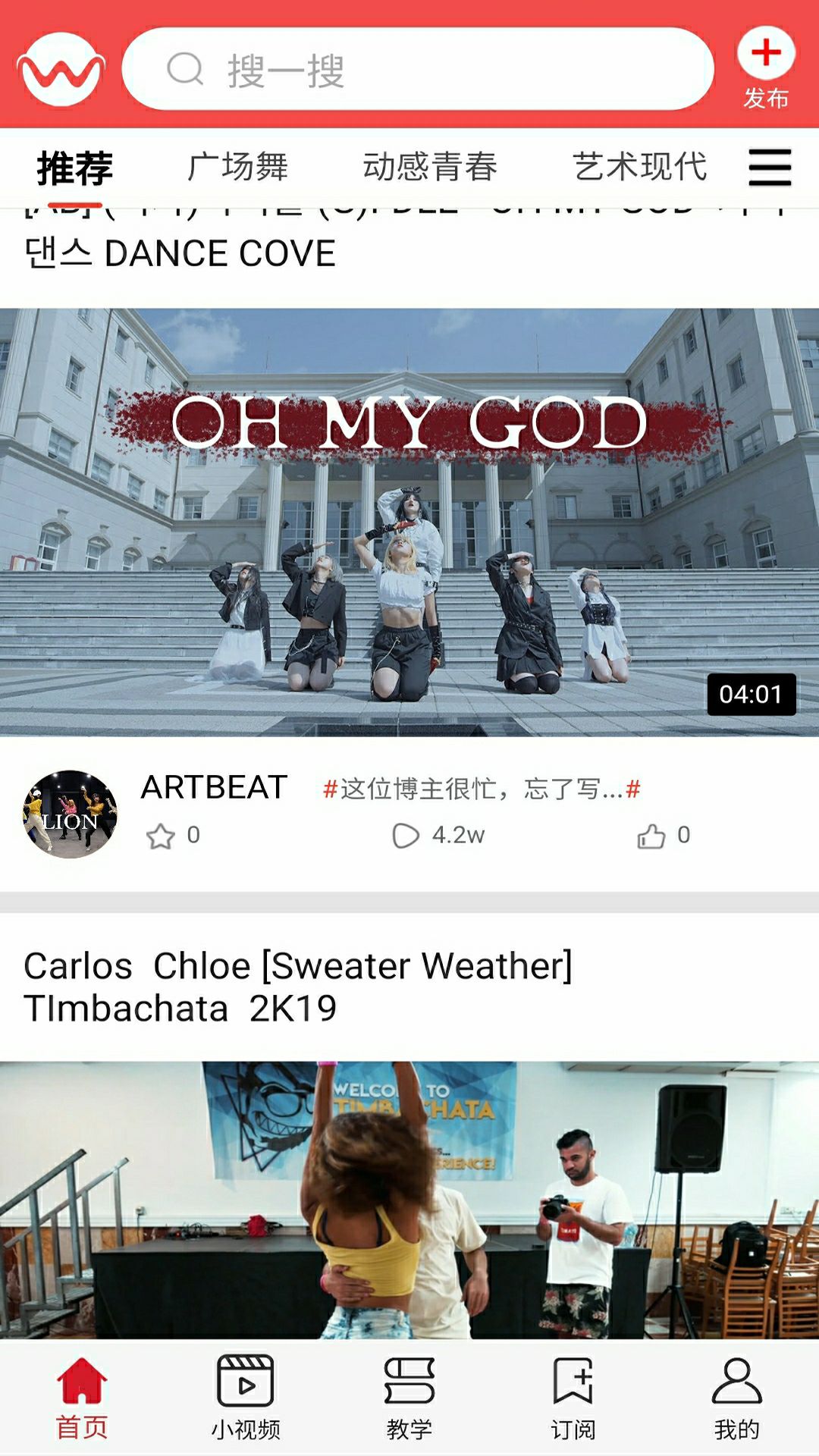The width and height of the screenshot is (819, 1456).
Task: Select the 艺术现代 category tab
Action: pyautogui.click(x=639, y=167)
